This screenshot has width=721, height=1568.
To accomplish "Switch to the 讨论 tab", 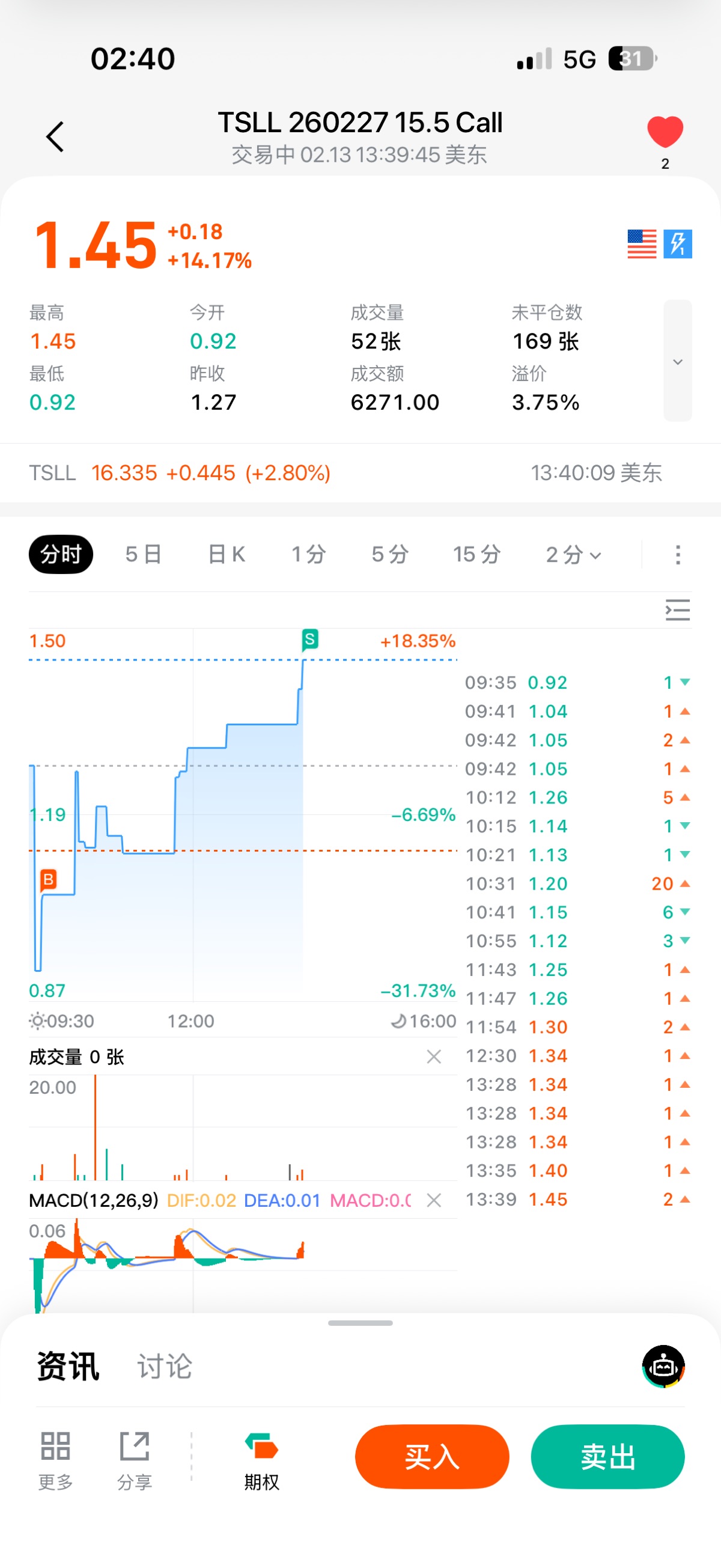I will point(164,1366).
